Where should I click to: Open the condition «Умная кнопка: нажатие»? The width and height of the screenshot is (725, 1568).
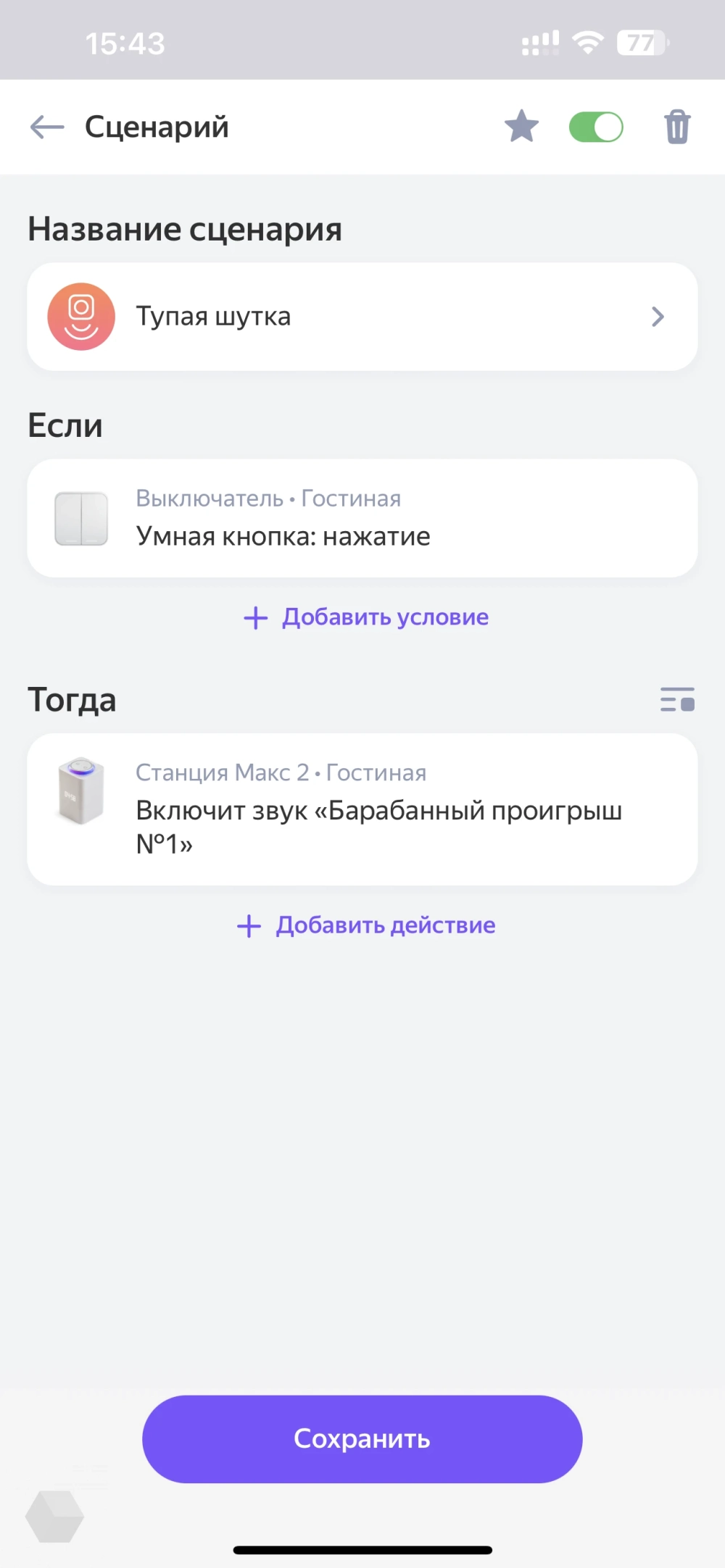pyautogui.click(x=362, y=518)
